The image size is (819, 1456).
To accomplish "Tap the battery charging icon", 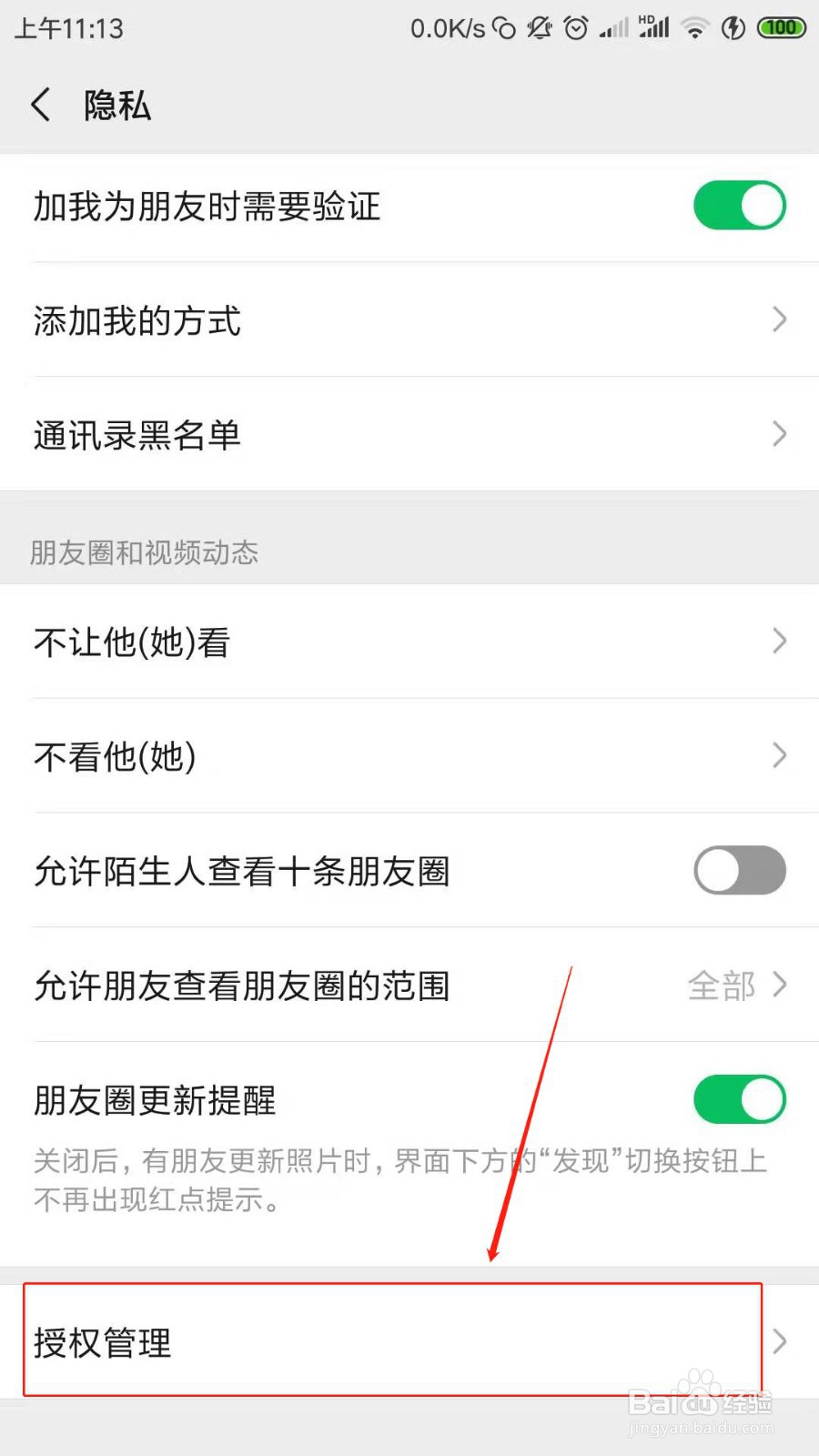I will click(733, 28).
